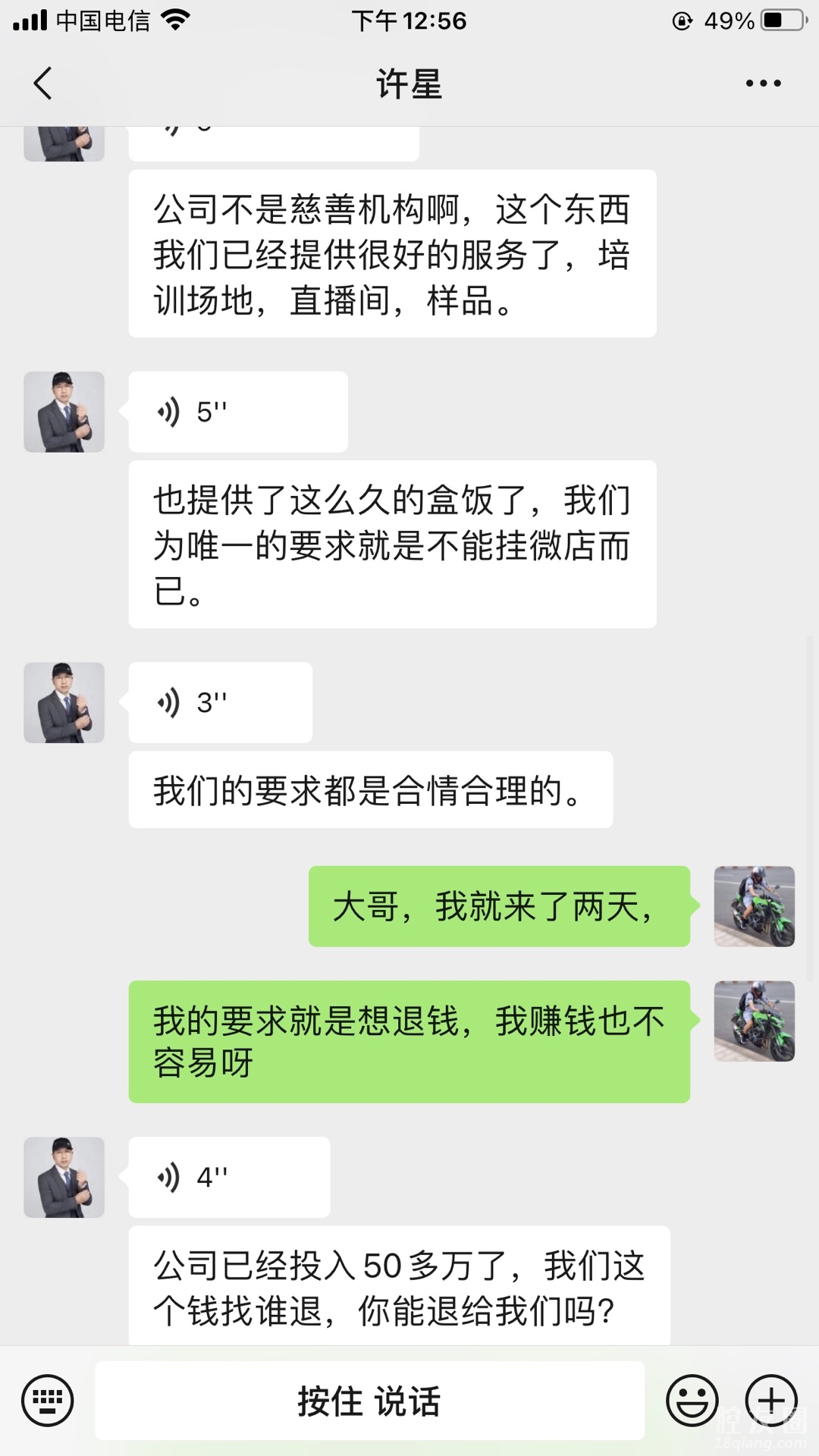
Task: Open 许星's avatar beside 5'' voice message
Action: pos(64,412)
